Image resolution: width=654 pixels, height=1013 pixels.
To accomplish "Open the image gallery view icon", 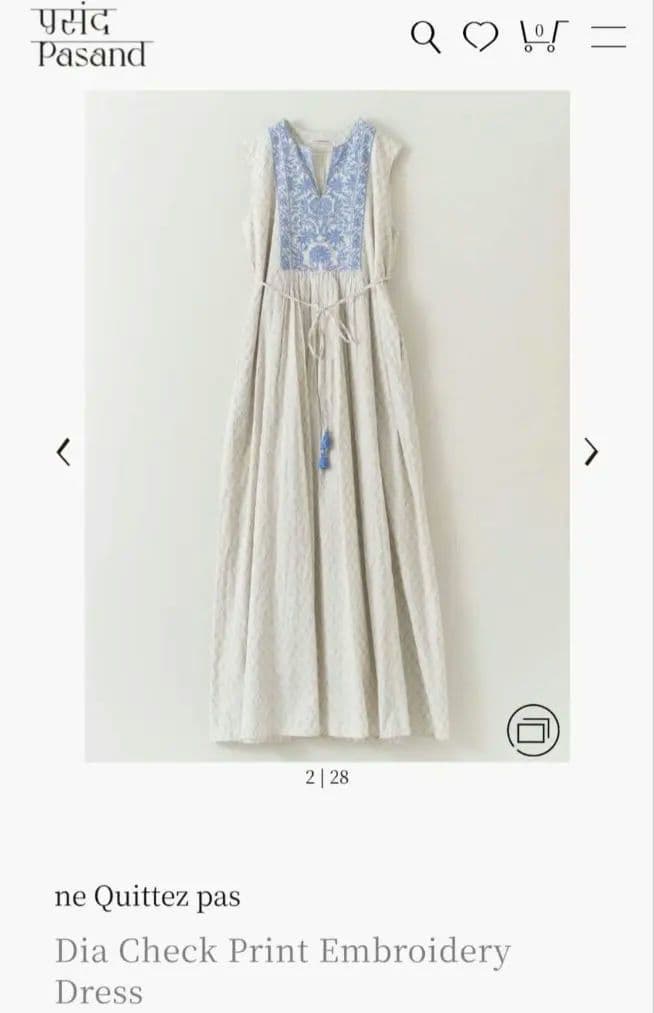I will pyautogui.click(x=532, y=729).
